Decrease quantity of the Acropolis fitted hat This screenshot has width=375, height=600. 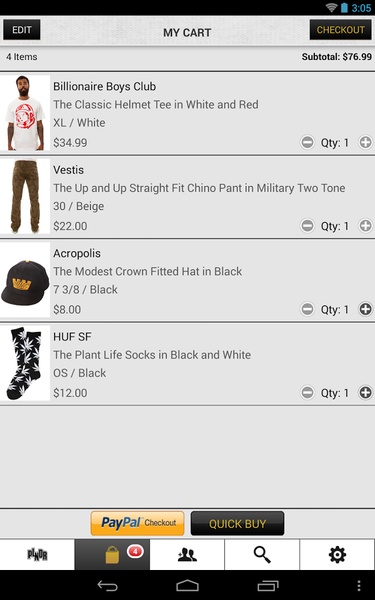[x=307, y=309]
